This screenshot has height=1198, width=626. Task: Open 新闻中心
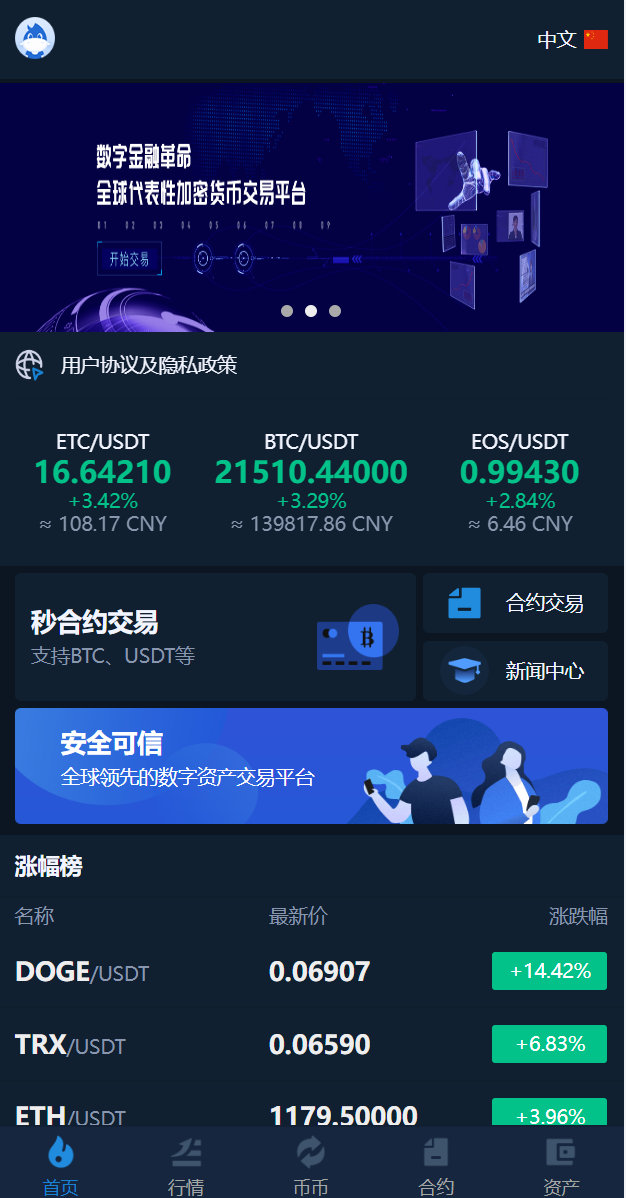pos(515,671)
